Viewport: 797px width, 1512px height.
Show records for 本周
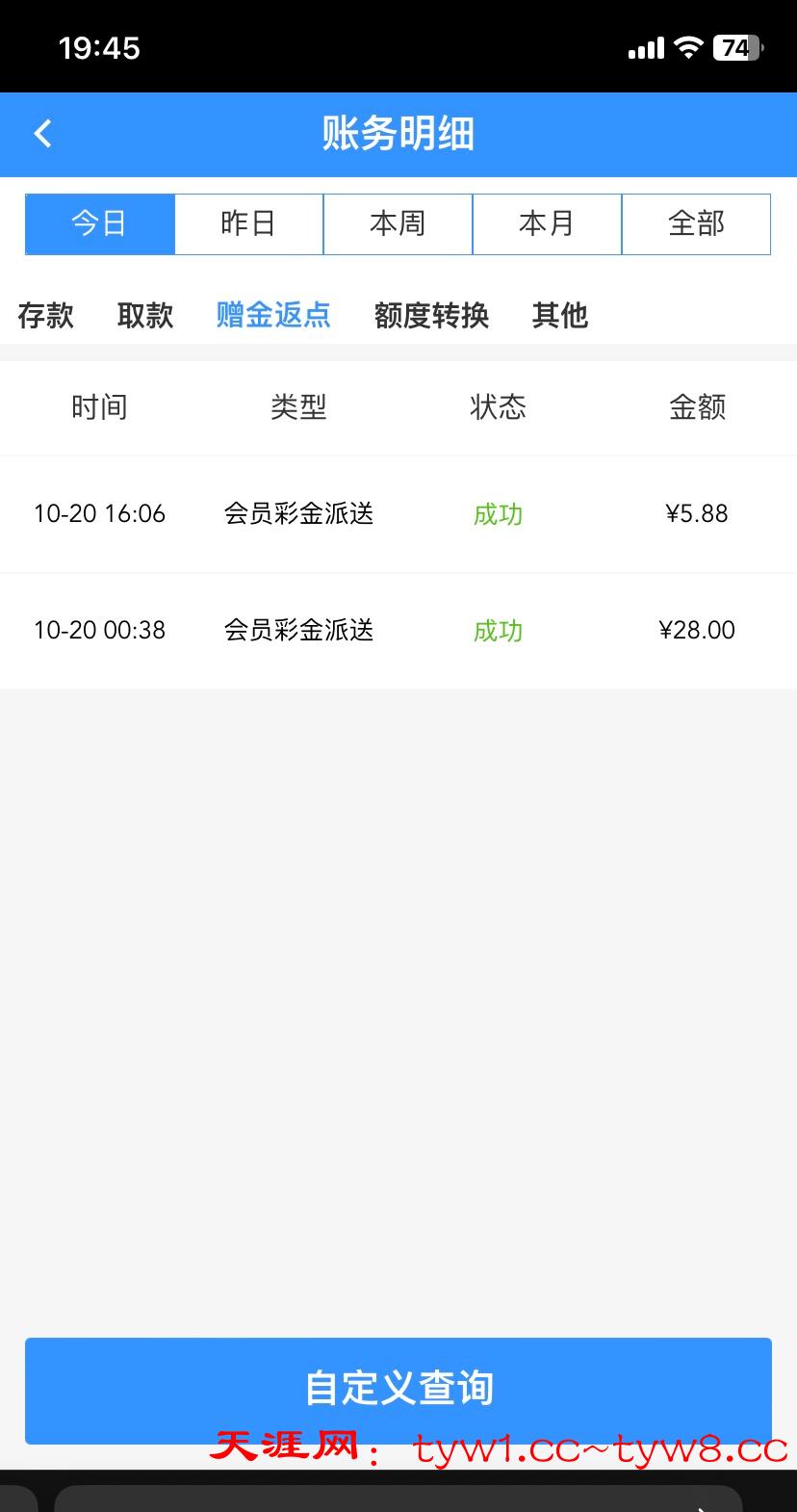click(398, 223)
